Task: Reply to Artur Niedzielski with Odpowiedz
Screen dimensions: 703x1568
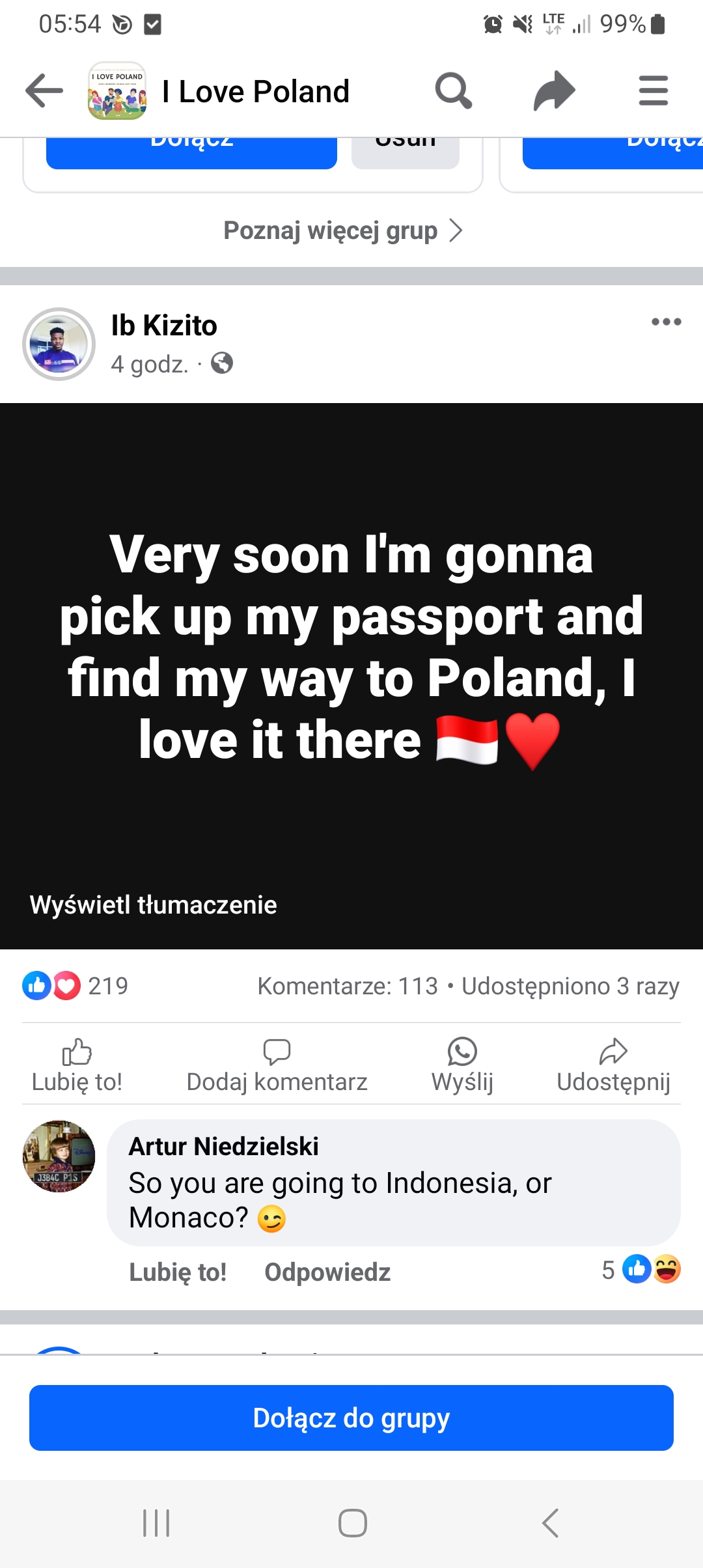Action: [327, 1272]
